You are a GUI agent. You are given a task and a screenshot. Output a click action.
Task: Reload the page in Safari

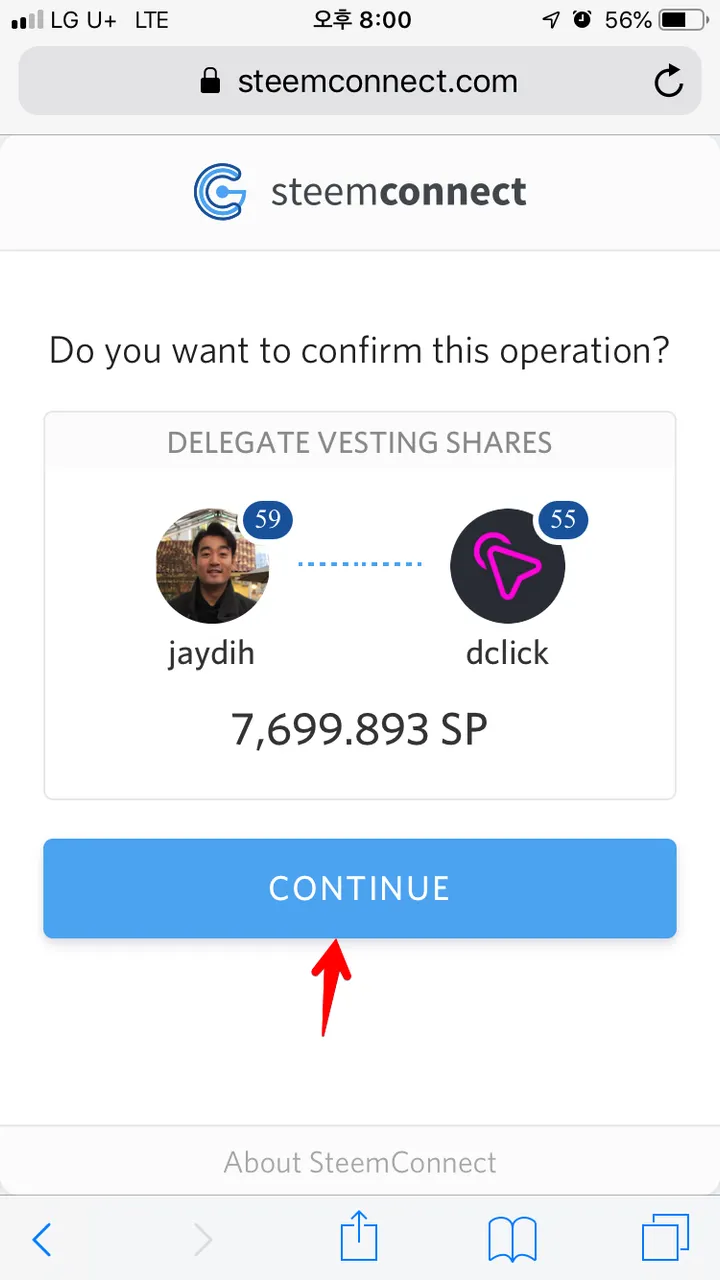tap(668, 81)
